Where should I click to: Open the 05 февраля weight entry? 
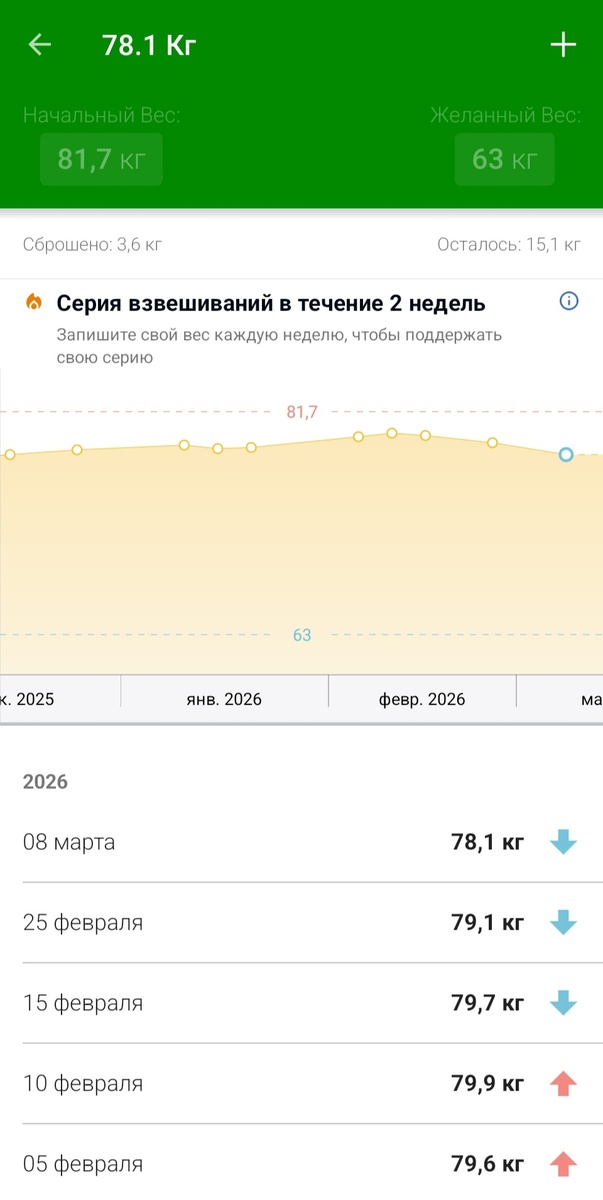click(x=300, y=1163)
